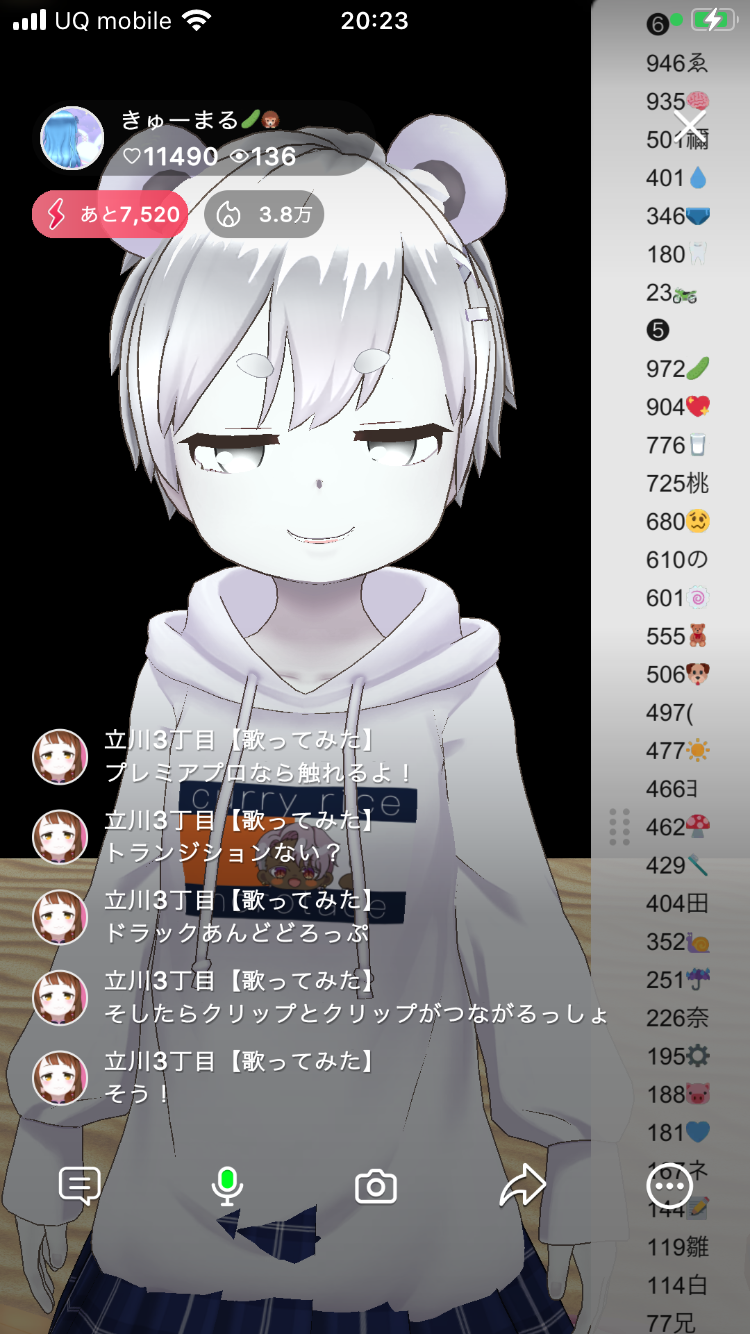Open streamer きゅーまる's profile
750x1334 pixels.
click(72, 138)
